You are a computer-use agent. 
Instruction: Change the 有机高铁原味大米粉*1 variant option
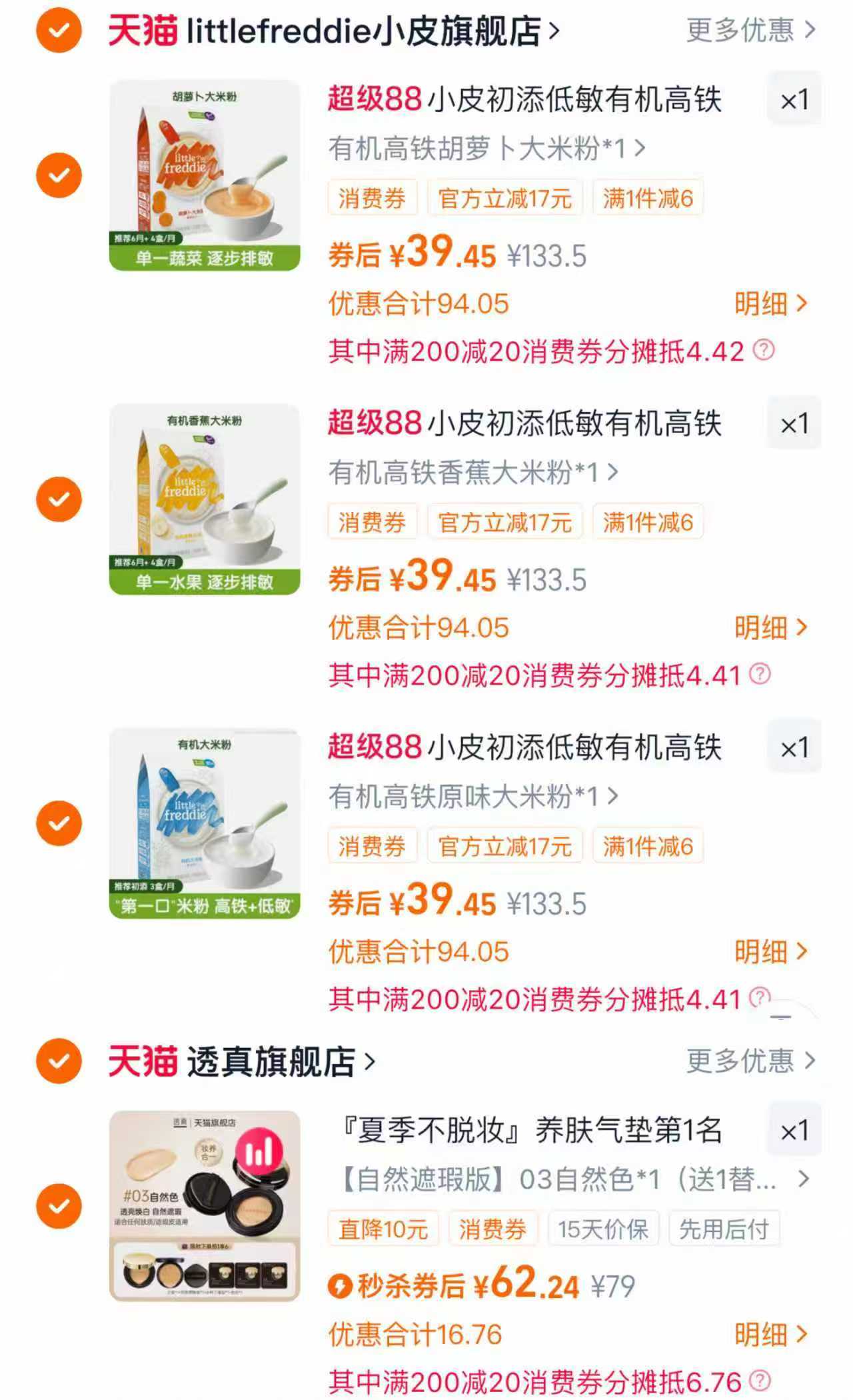473,796
